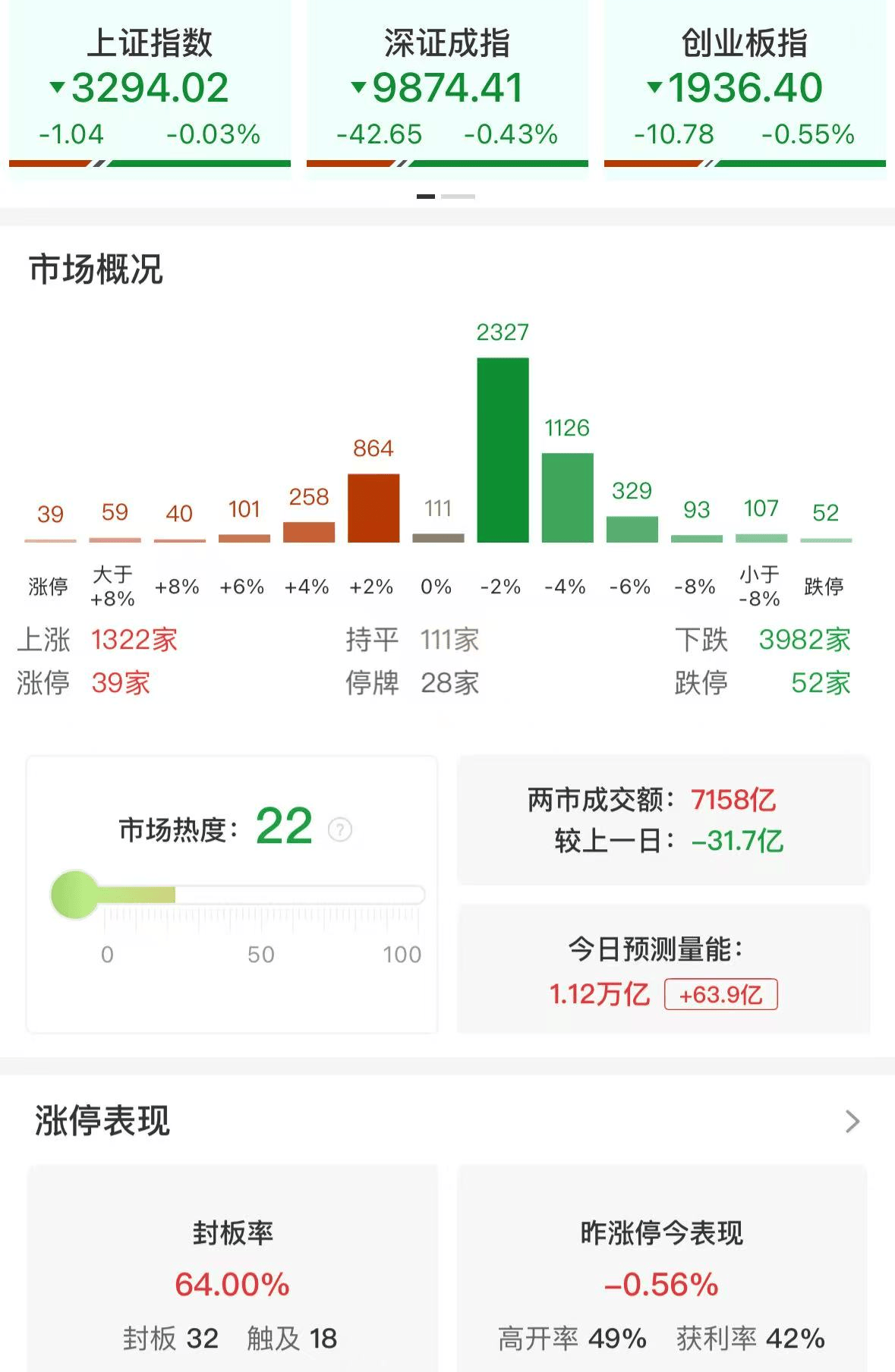The height and width of the screenshot is (1372, 895).
Task: Select the first carousel dot indicator
Action: pos(425,196)
